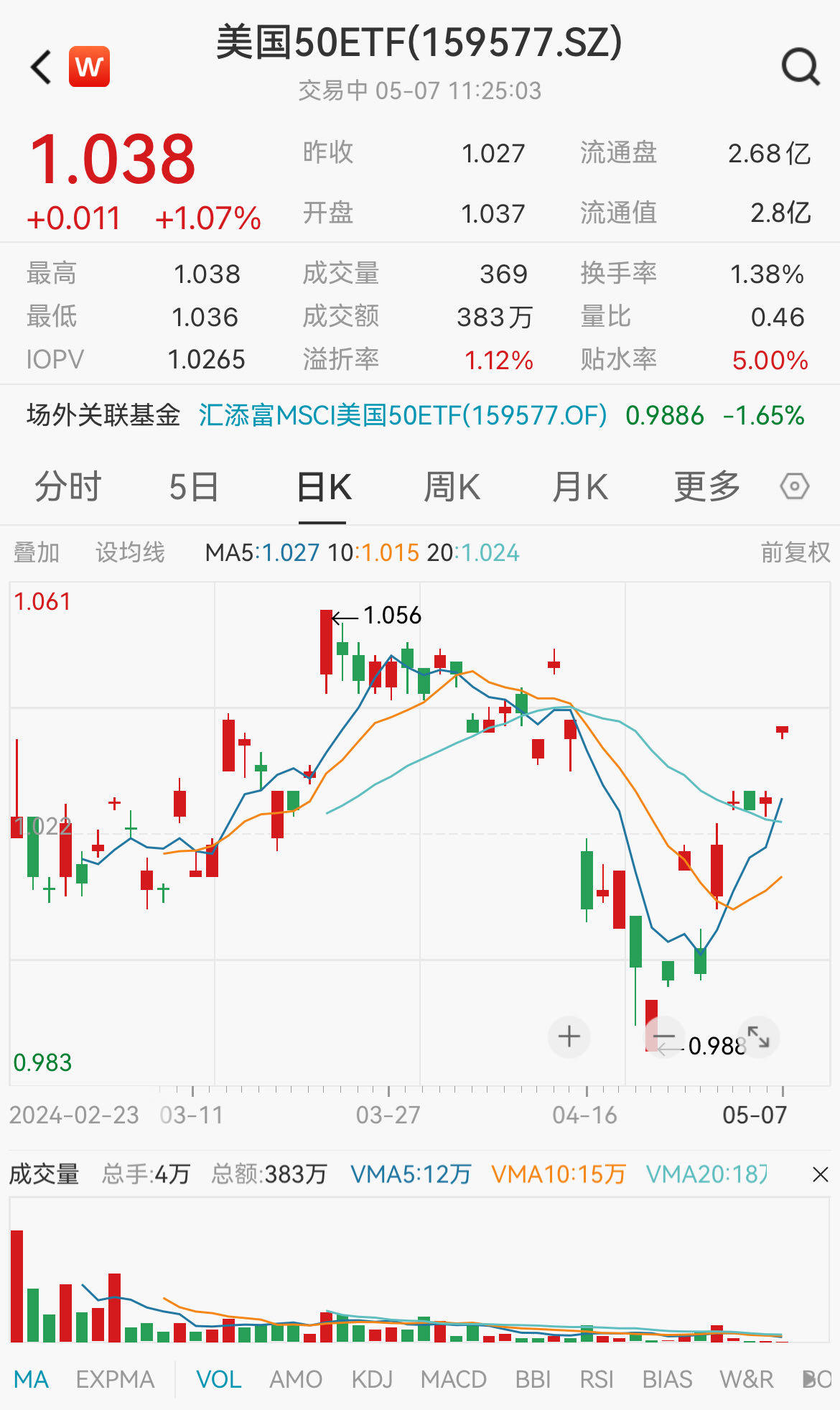Select the RSI indicator at bottom
This screenshot has height=1410, width=840.
[595, 1378]
